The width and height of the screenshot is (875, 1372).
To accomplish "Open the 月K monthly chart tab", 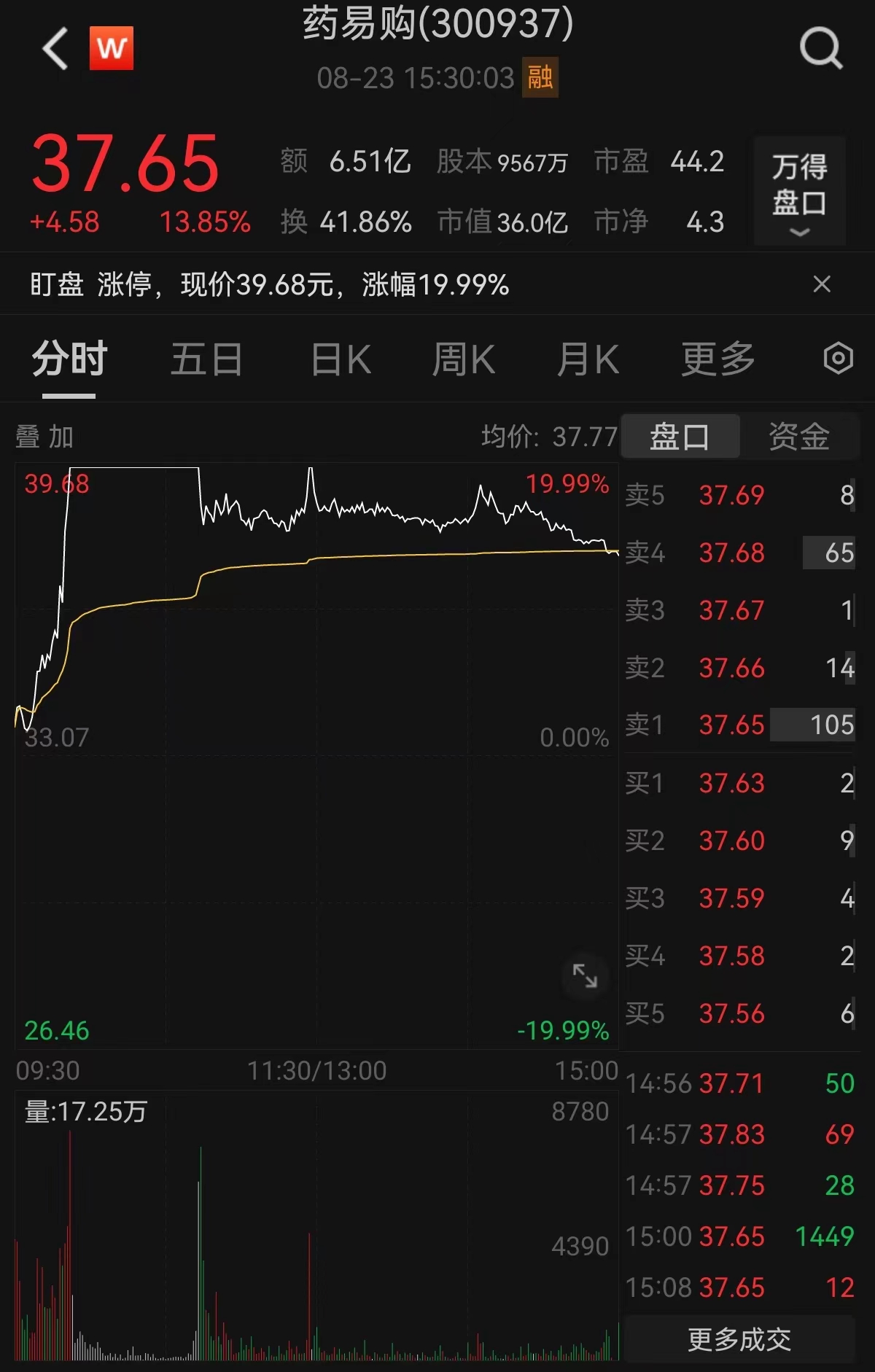I will [588, 359].
